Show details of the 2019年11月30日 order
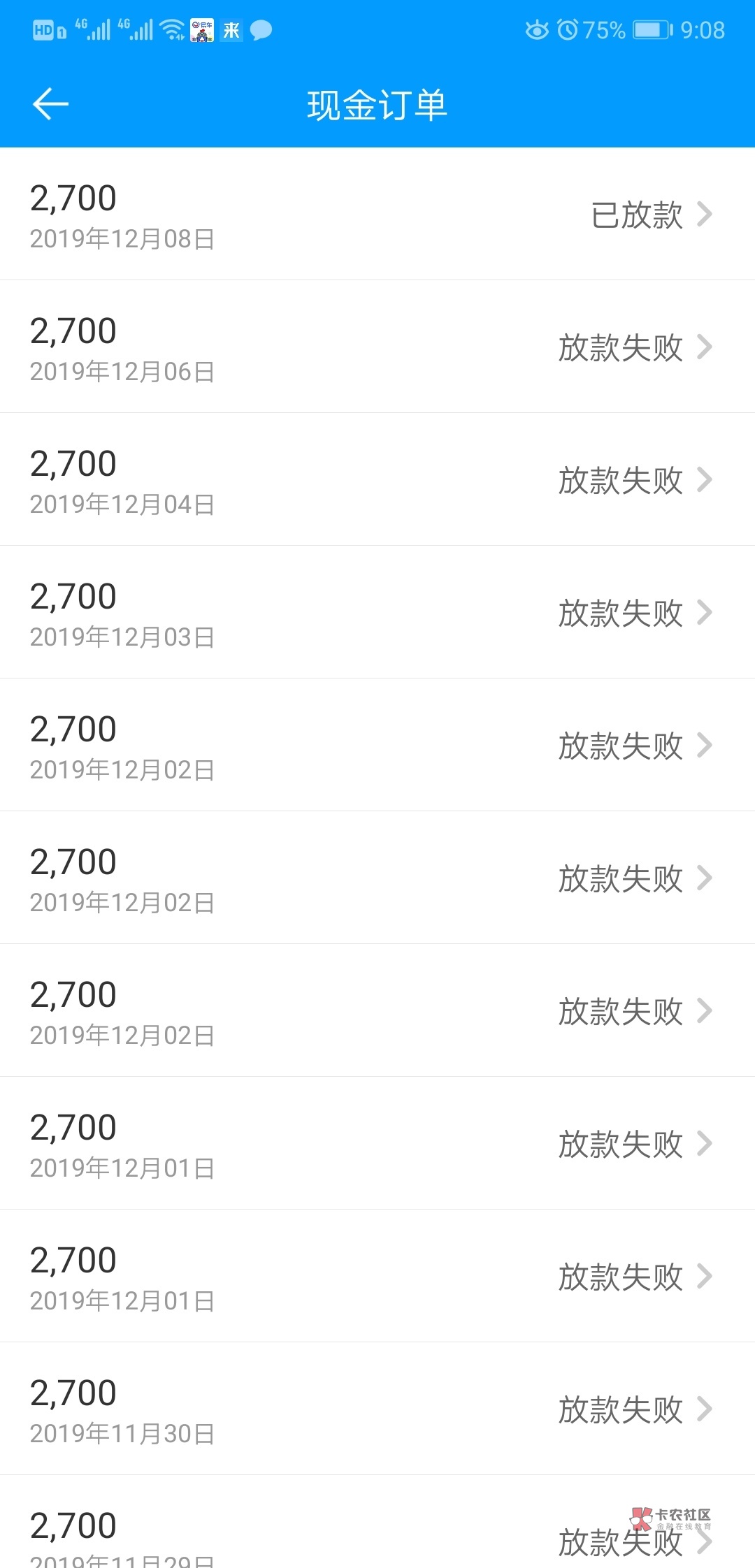The width and height of the screenshot is (755, 1568). tap(377, 1409)
